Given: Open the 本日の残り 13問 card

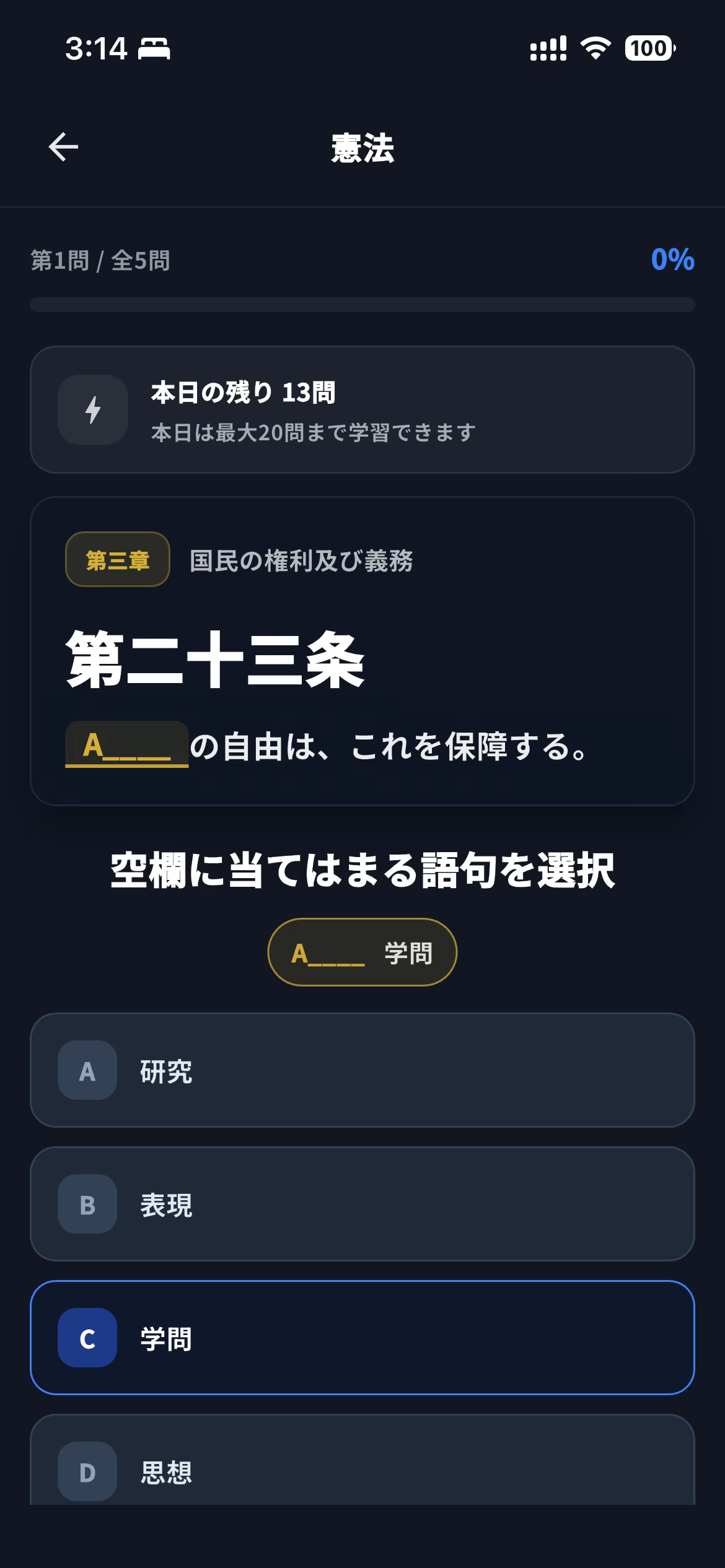Looking at the screenshot, I should tap(362, 410).
